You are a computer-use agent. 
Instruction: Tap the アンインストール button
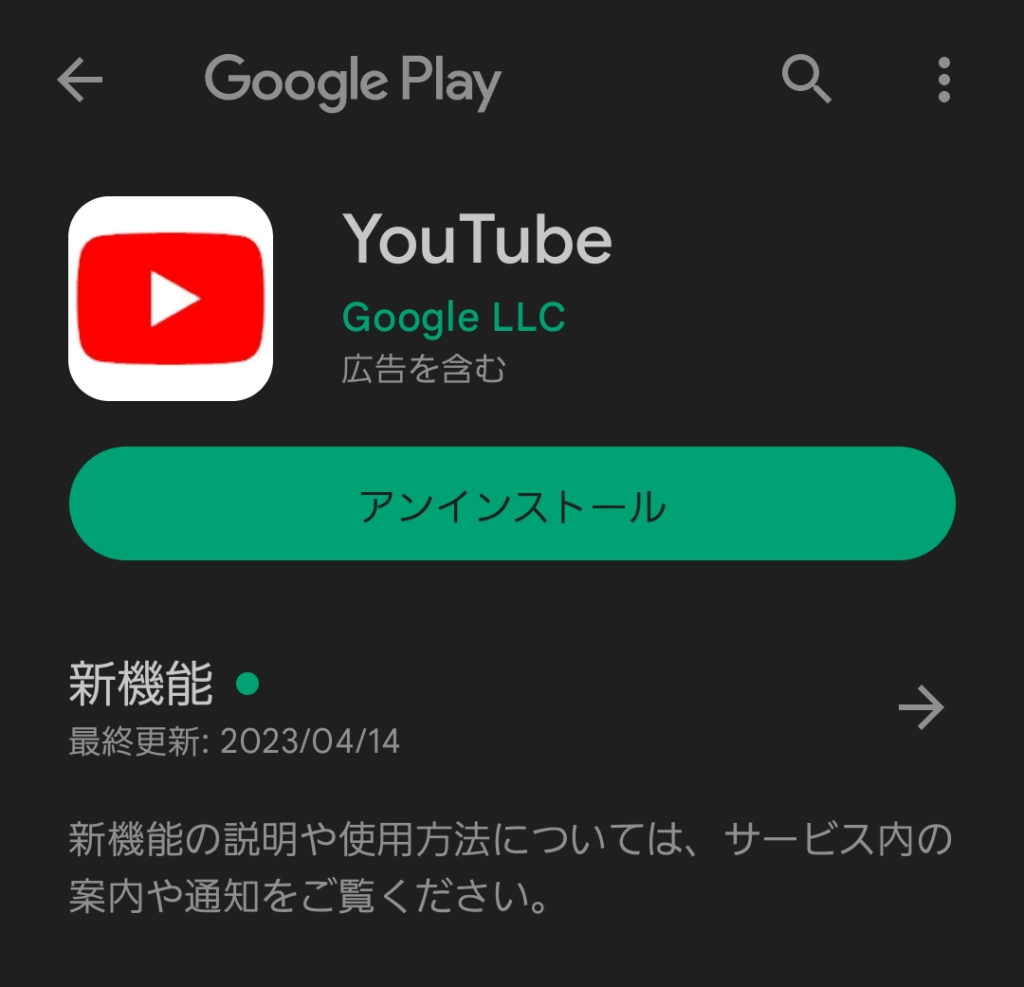coord(512,504)
